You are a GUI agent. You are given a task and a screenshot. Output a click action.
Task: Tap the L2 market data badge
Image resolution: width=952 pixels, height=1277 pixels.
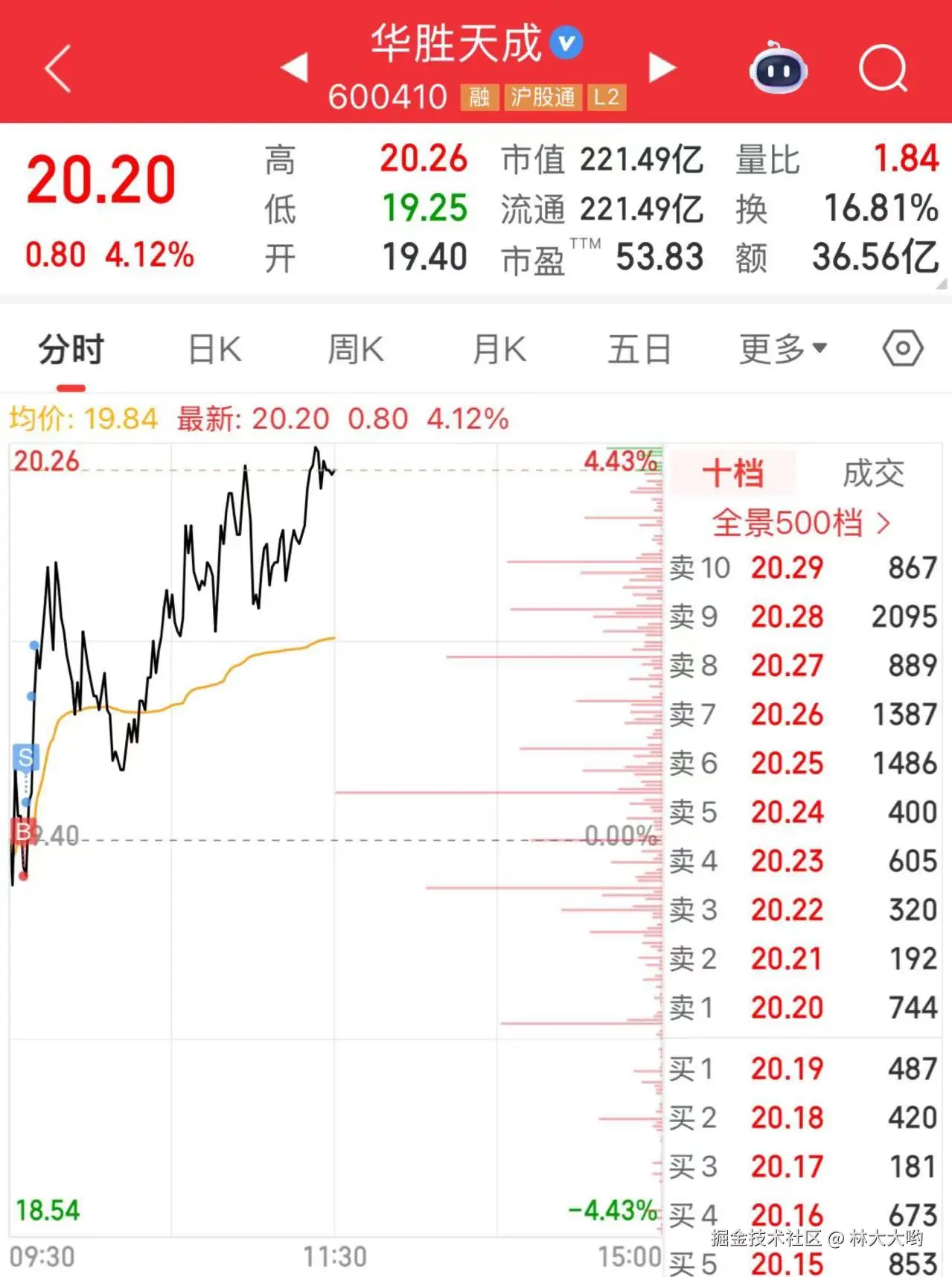click(x=606, y=97)
